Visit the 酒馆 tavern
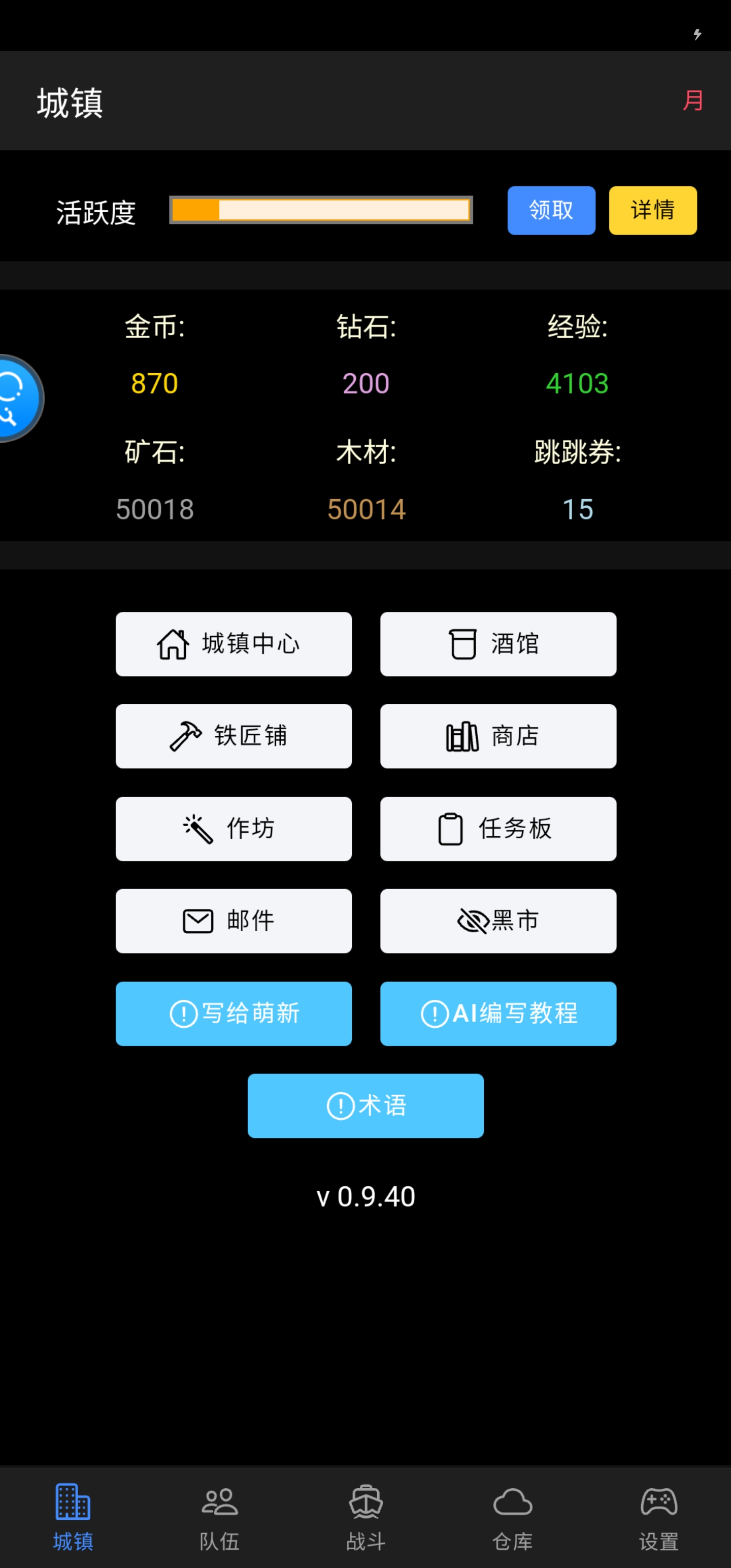731x1568 pixels. tap(498, 644)
